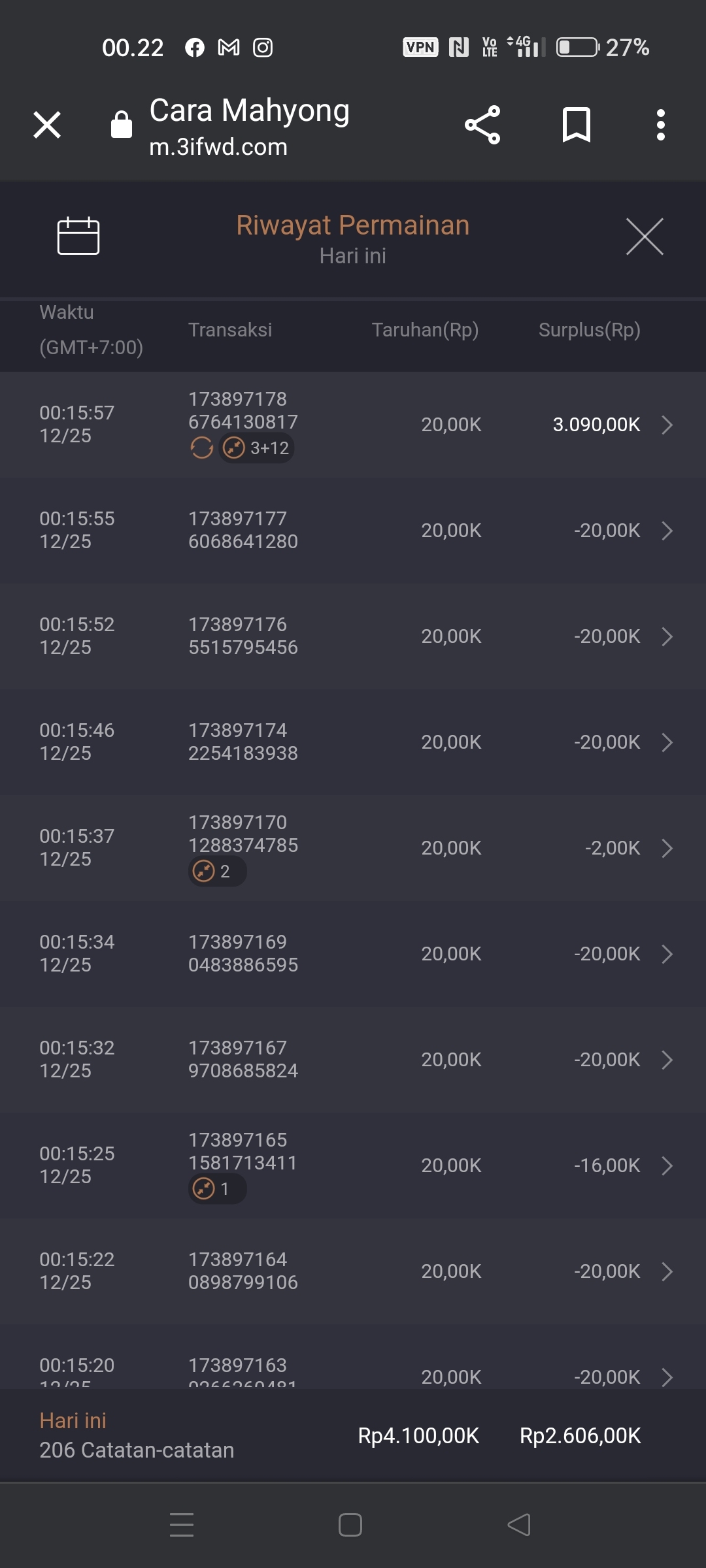Close the Cara Mahyong browser tab
The height and width of the screenshot is (1568, 706).
point(47,125)
